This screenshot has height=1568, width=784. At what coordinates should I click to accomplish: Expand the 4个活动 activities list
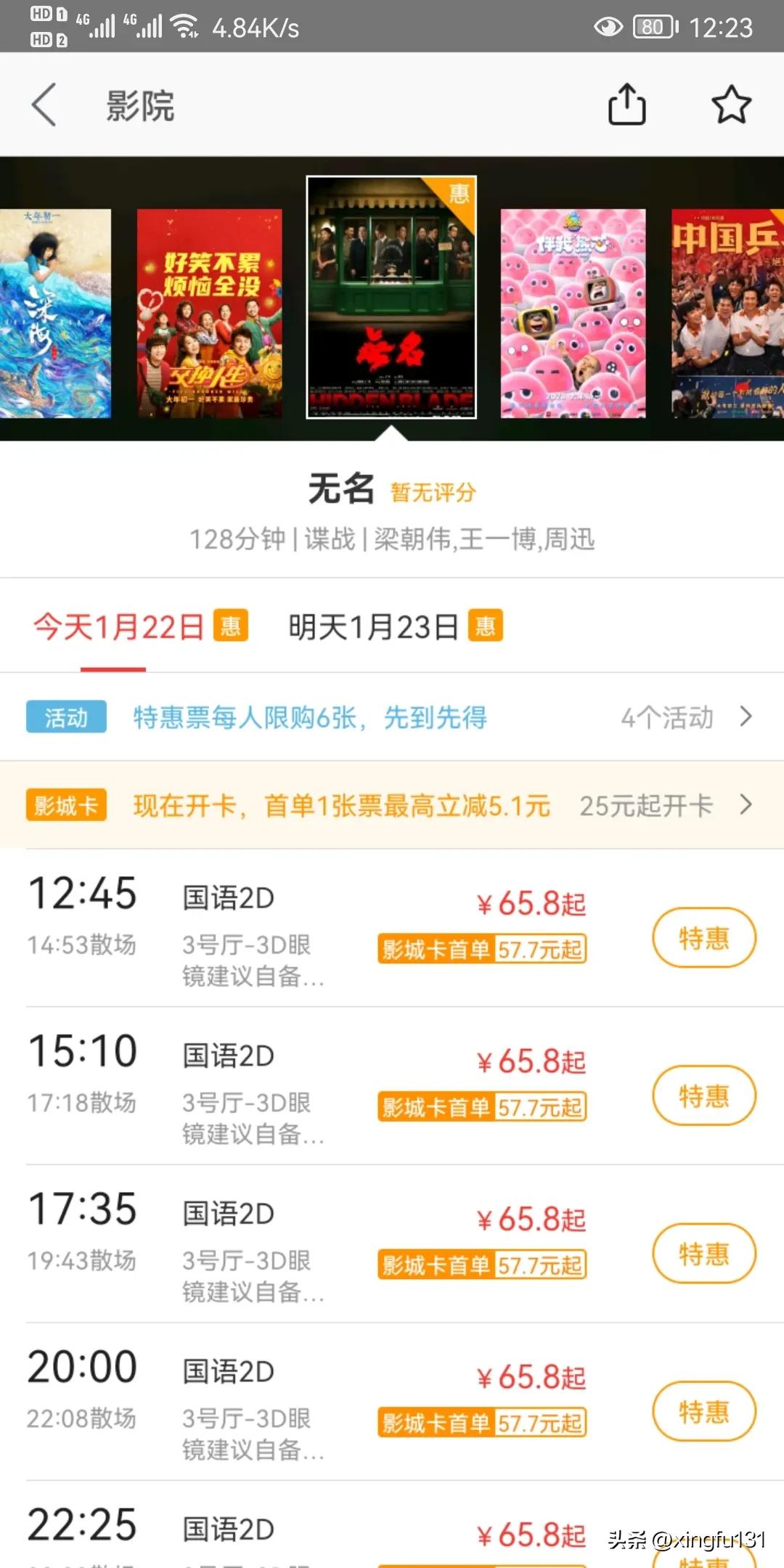pyautogui.click(x=668, y=717)
